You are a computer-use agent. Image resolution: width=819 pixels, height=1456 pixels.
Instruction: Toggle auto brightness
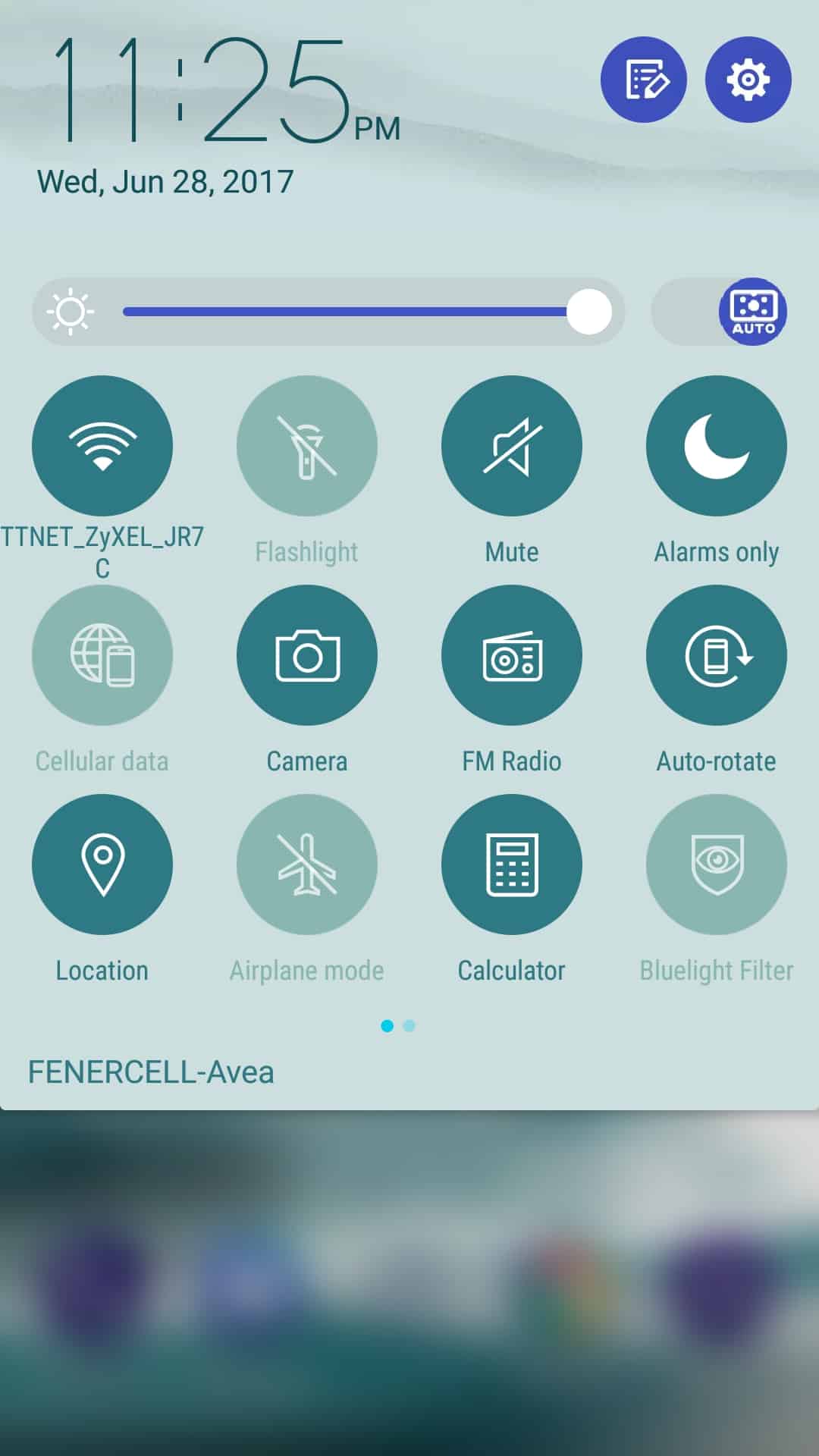pos(752,312)
